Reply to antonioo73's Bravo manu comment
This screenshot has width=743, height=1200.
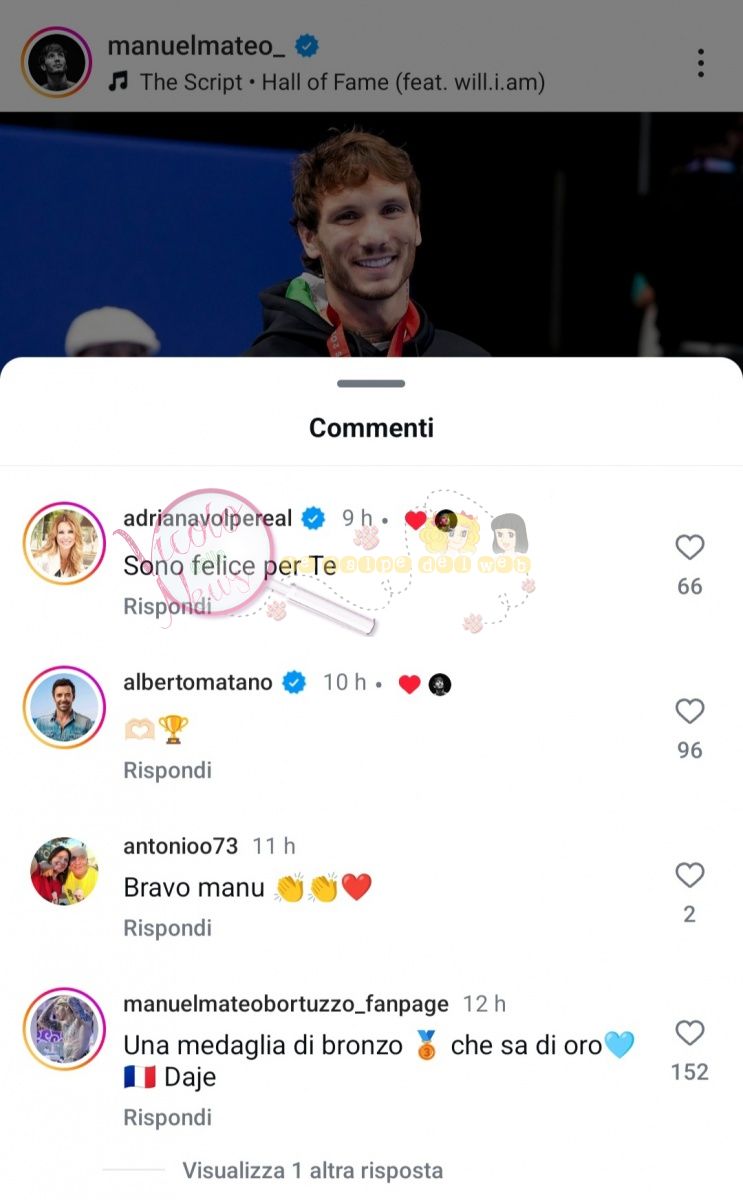[x=167, y=928]
